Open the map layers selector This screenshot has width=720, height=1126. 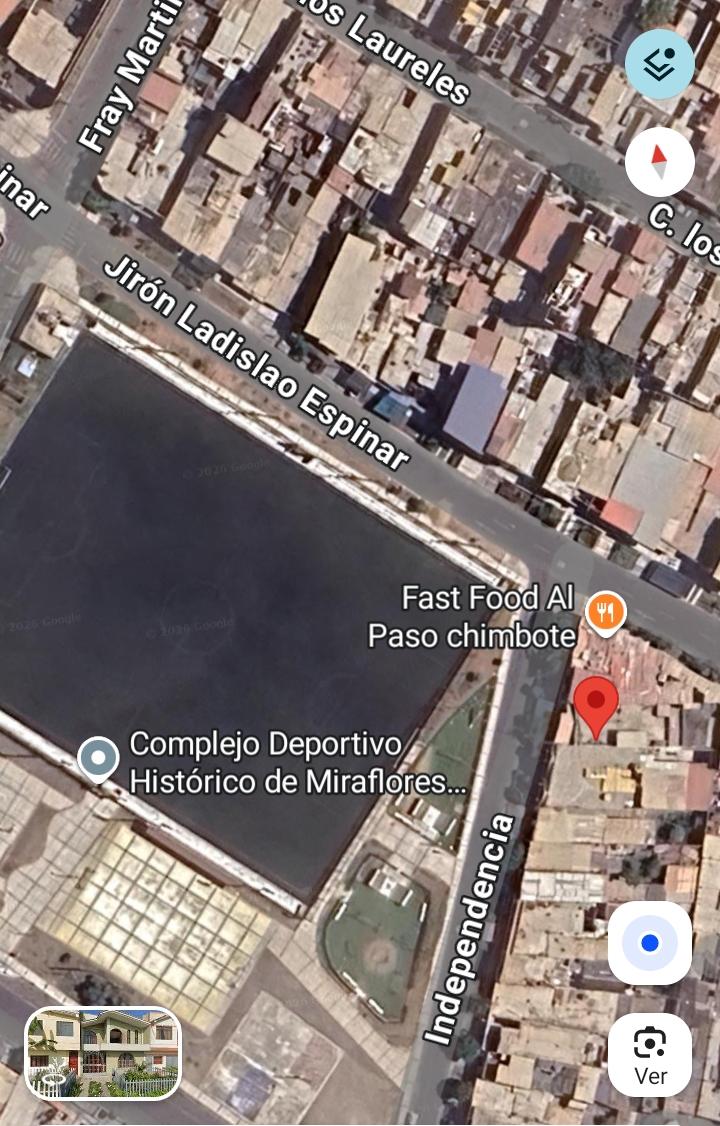(660, 65)
